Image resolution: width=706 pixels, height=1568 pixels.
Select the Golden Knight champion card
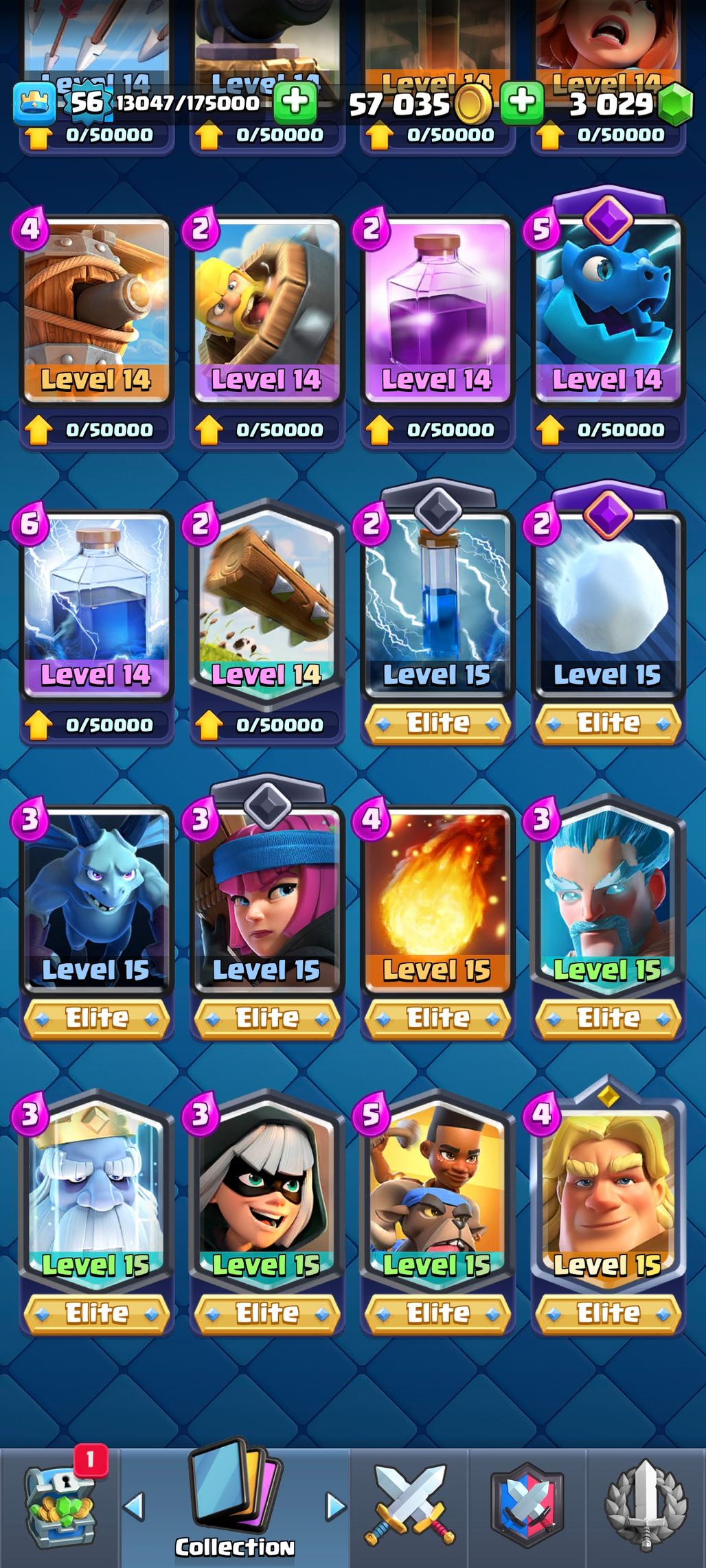(x=607, y=1195)
